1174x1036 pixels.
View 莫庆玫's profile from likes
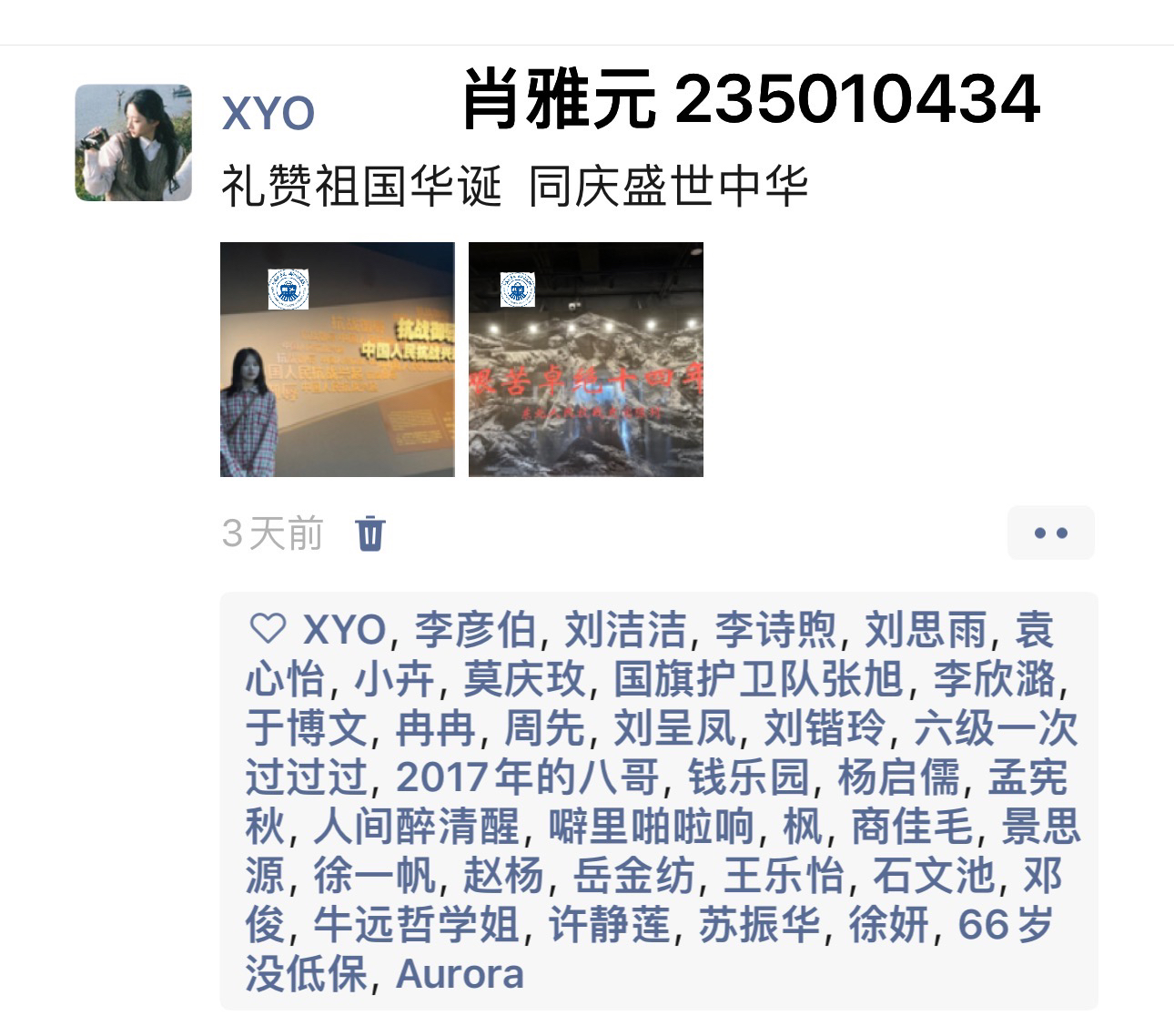523,679
